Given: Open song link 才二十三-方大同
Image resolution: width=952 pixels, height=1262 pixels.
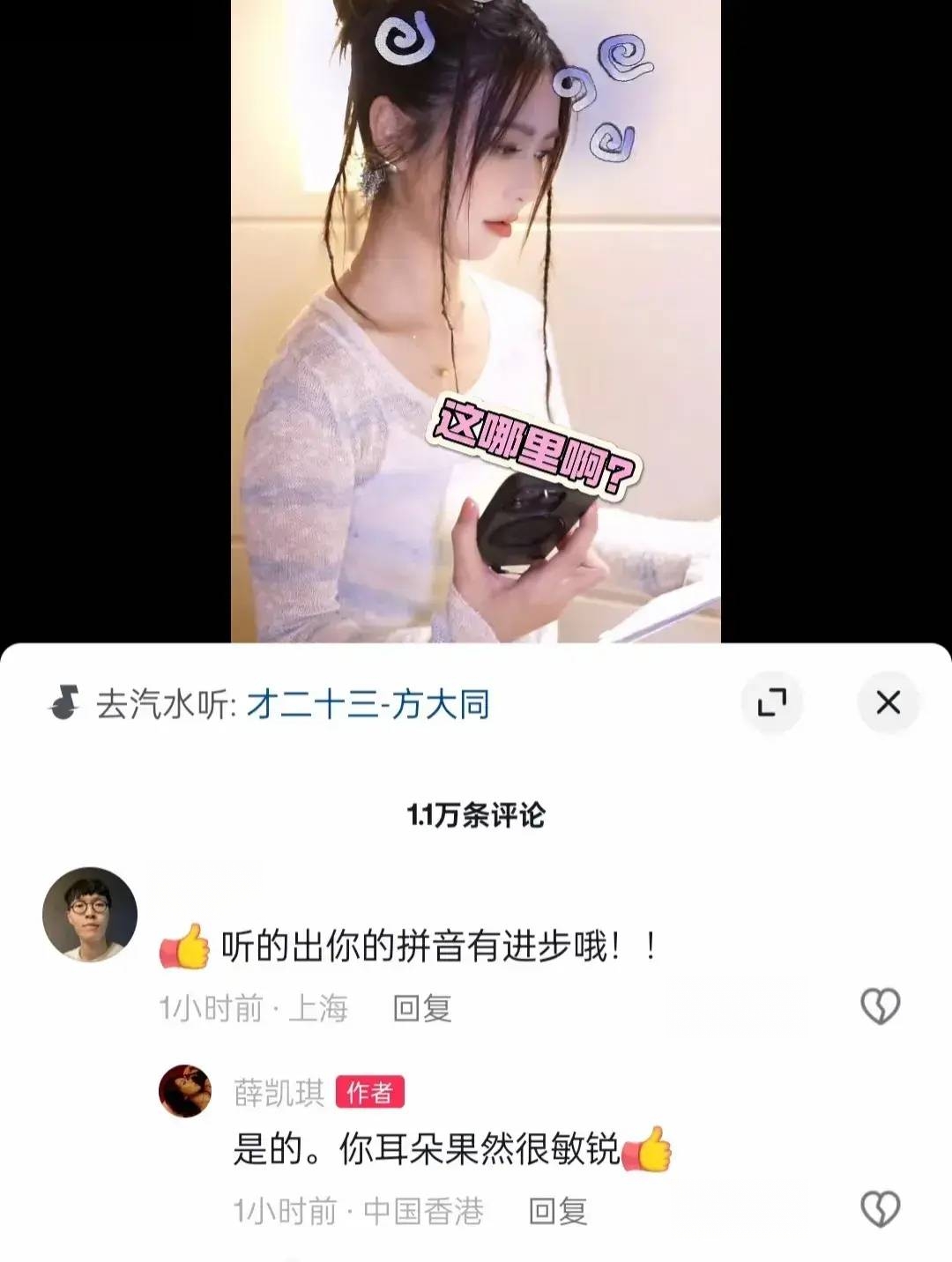Looking at the screenshot, I should (368, 705).
